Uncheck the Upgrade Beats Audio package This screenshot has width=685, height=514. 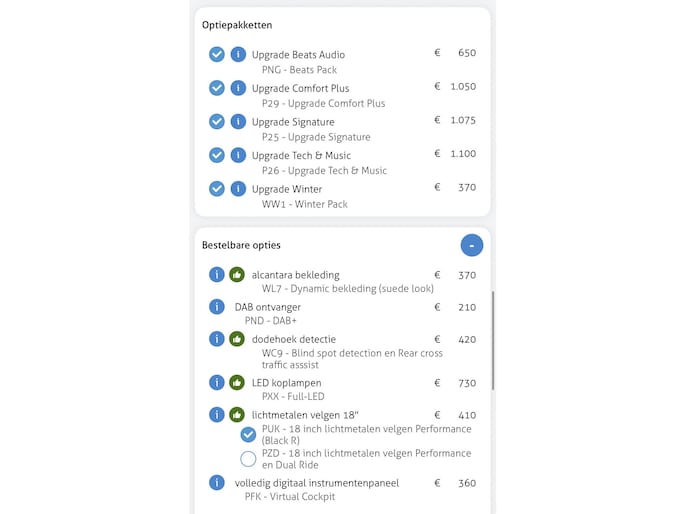(x=216, y=54)
